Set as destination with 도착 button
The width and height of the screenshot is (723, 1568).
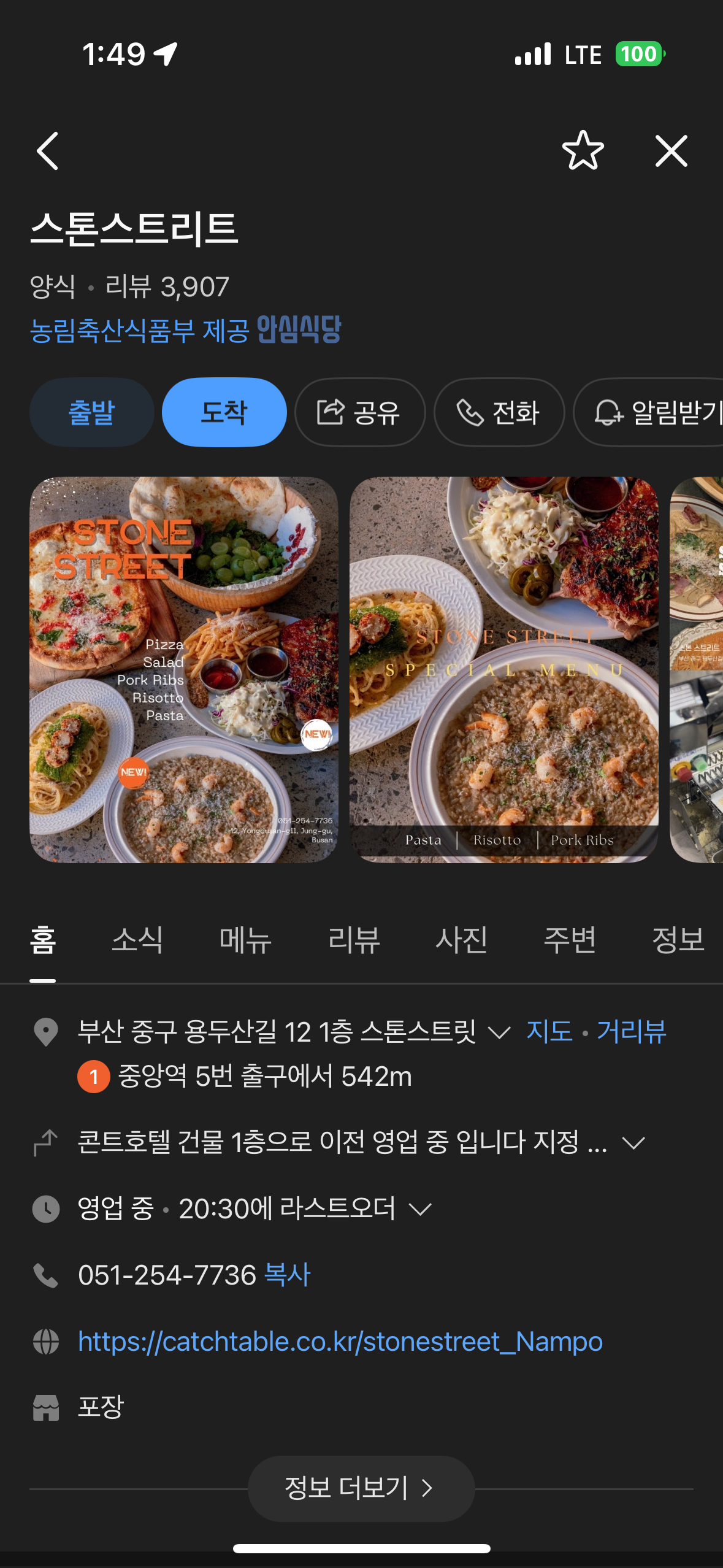pos(224,412)
